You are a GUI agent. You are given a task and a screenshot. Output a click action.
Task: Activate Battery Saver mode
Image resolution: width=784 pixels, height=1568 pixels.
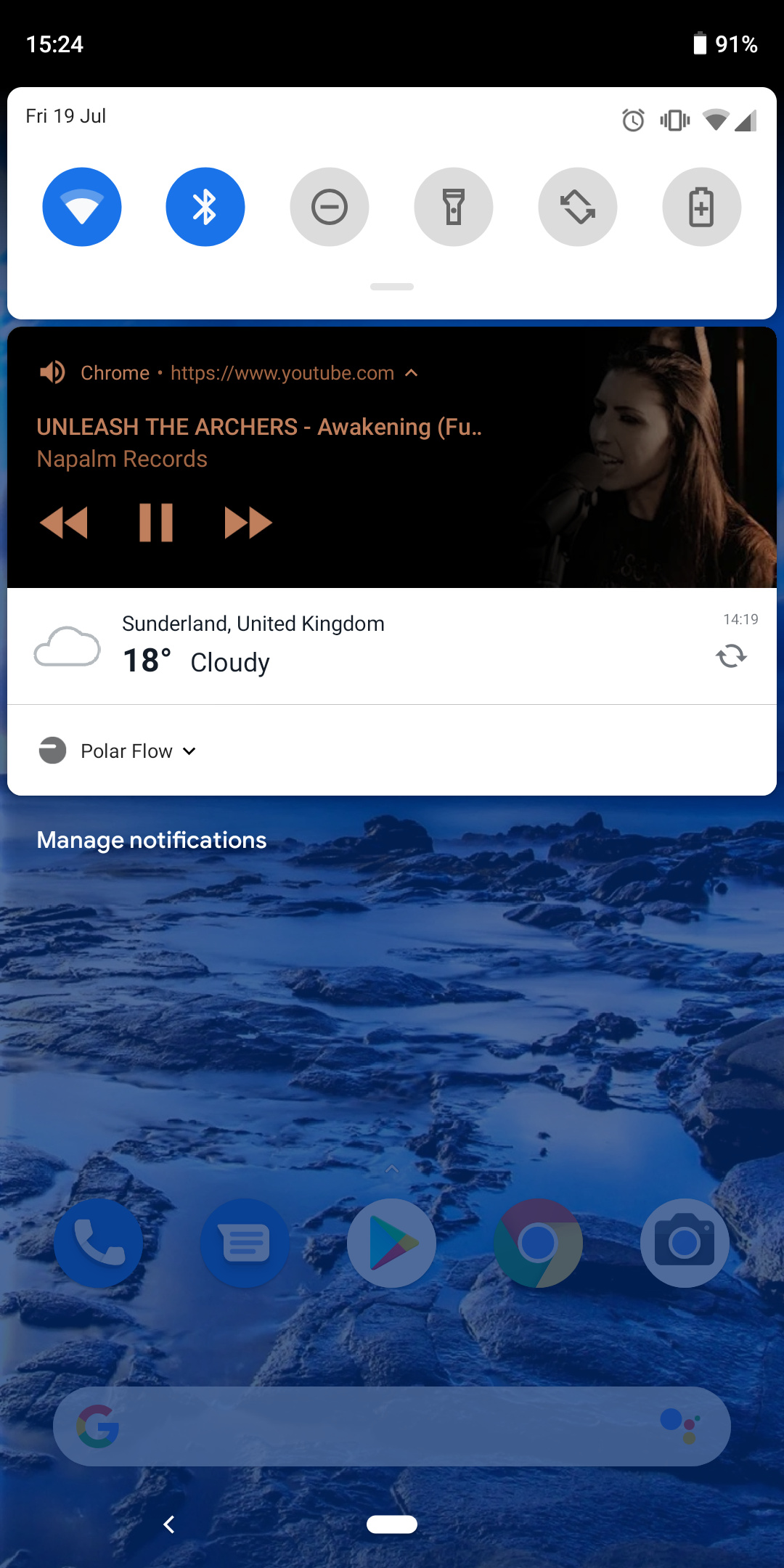(x=701, y=206)
